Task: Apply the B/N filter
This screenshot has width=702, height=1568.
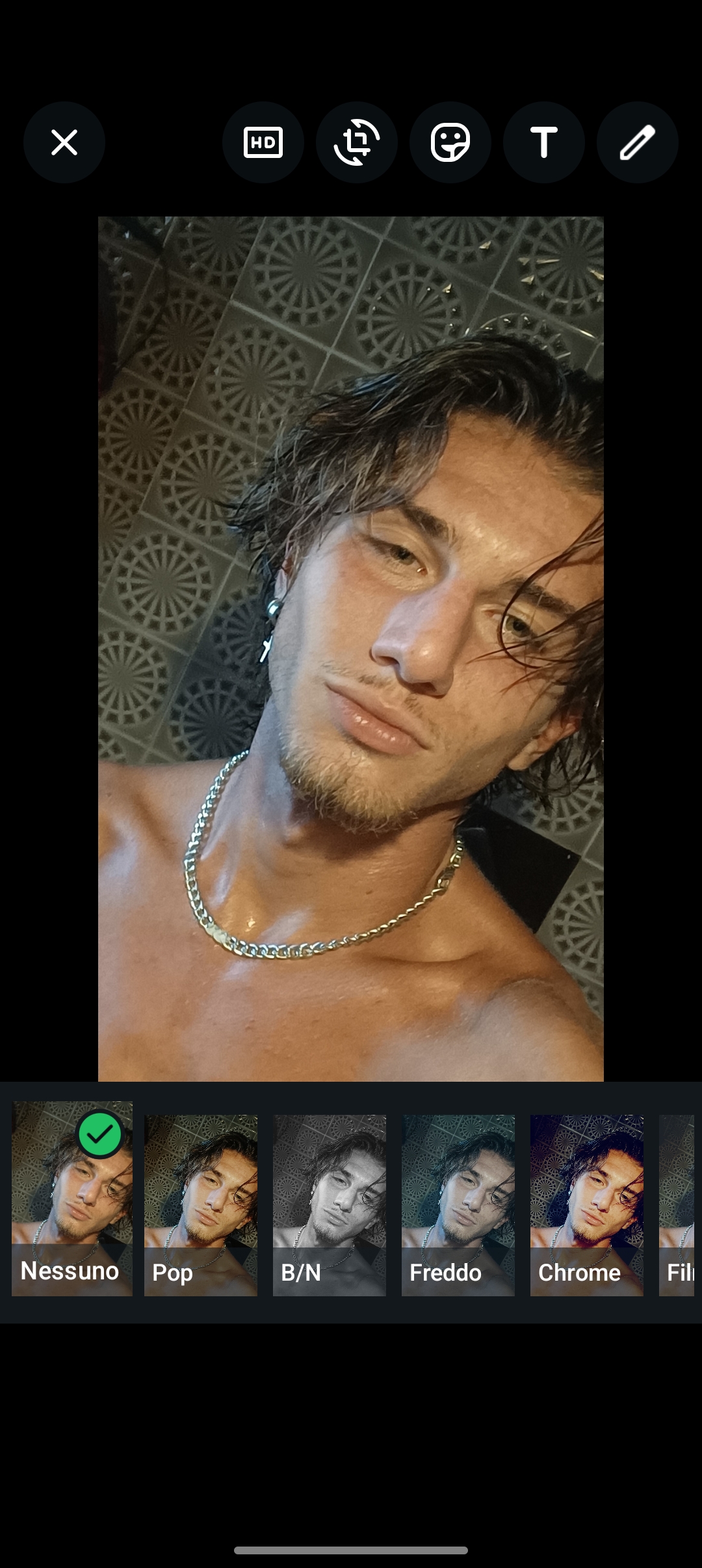Action: click(x=330, y=1206)
